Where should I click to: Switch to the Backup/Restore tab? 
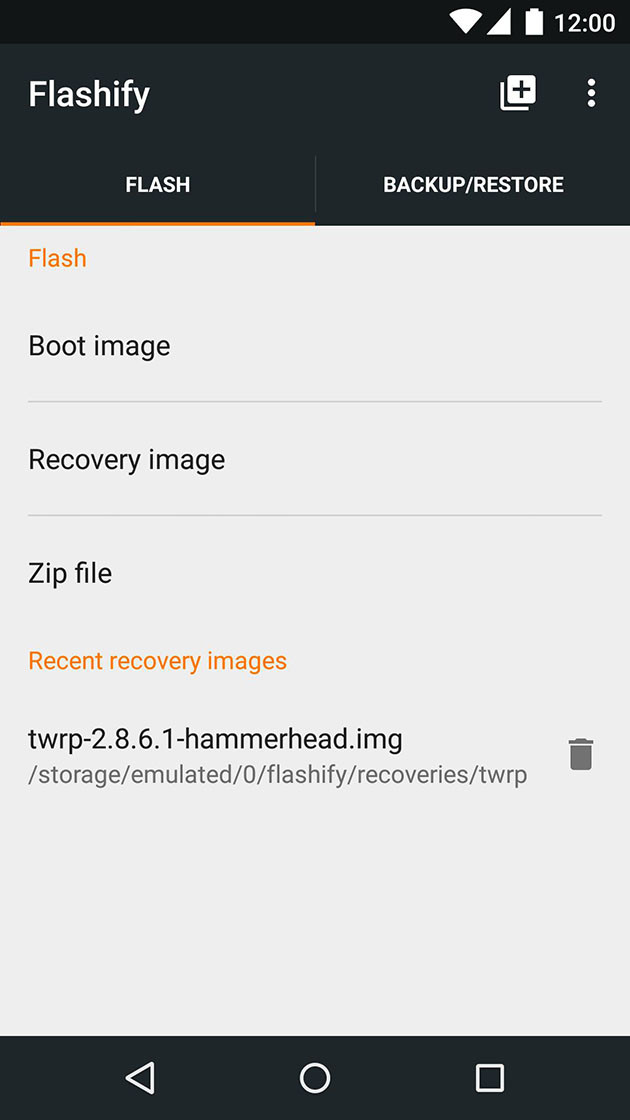[473, 185]
